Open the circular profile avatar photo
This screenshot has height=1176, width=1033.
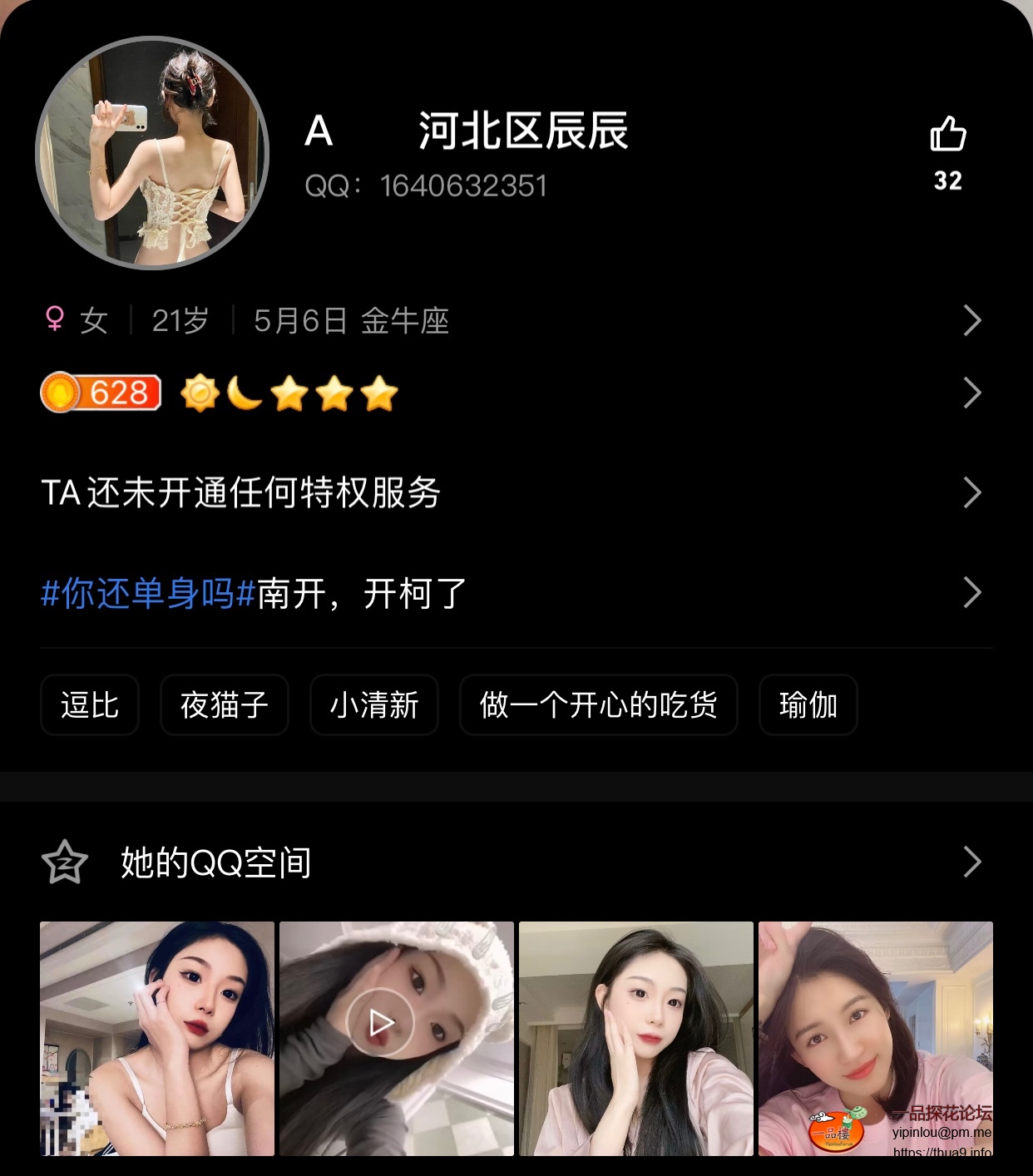pyautogui.click(x=152, y=153)
